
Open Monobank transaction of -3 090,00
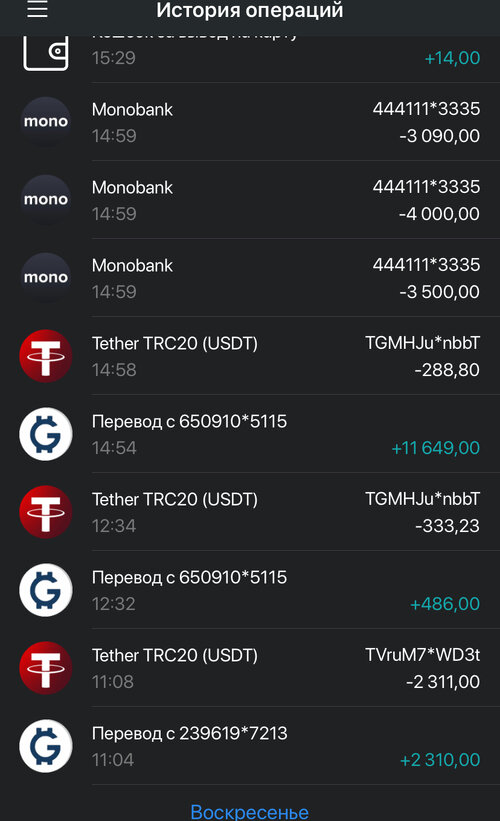pyautogui.click(x=250, y=122)
